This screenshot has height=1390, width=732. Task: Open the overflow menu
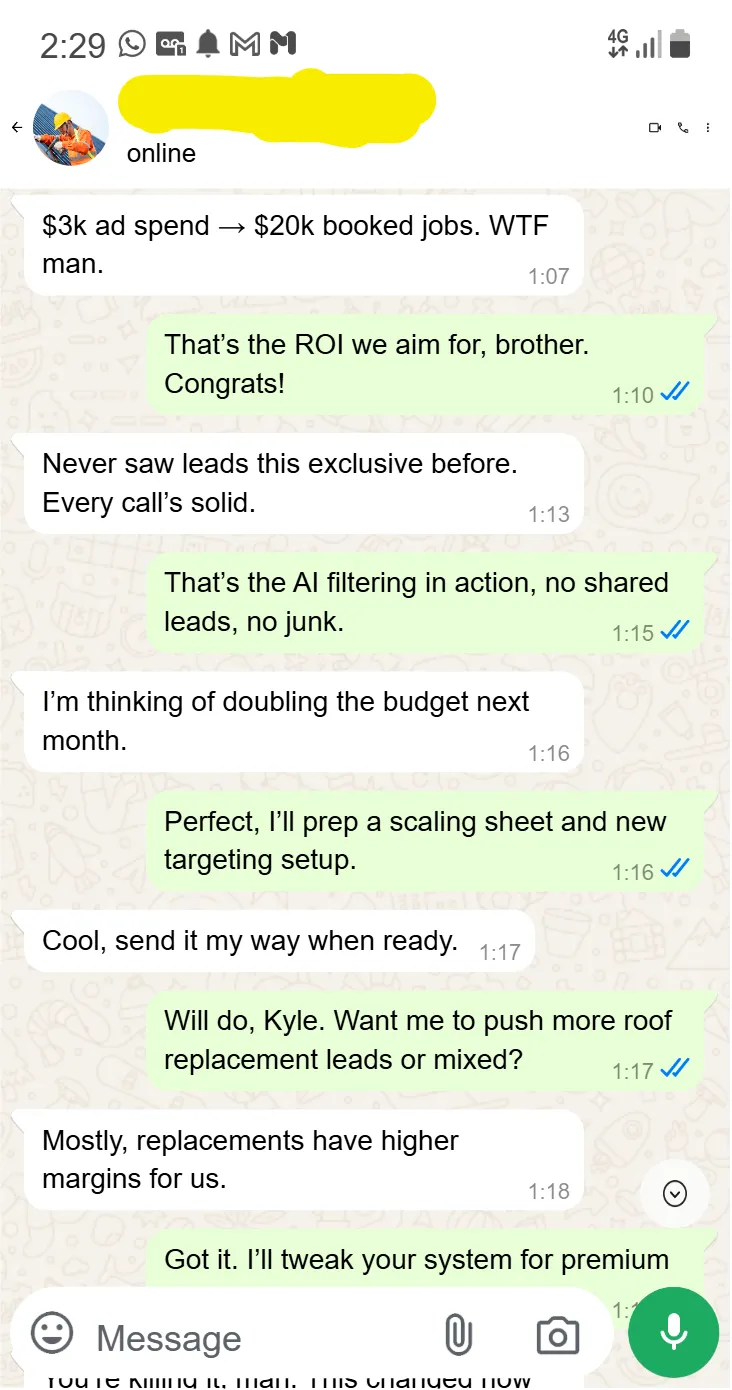tap(708, 128)
